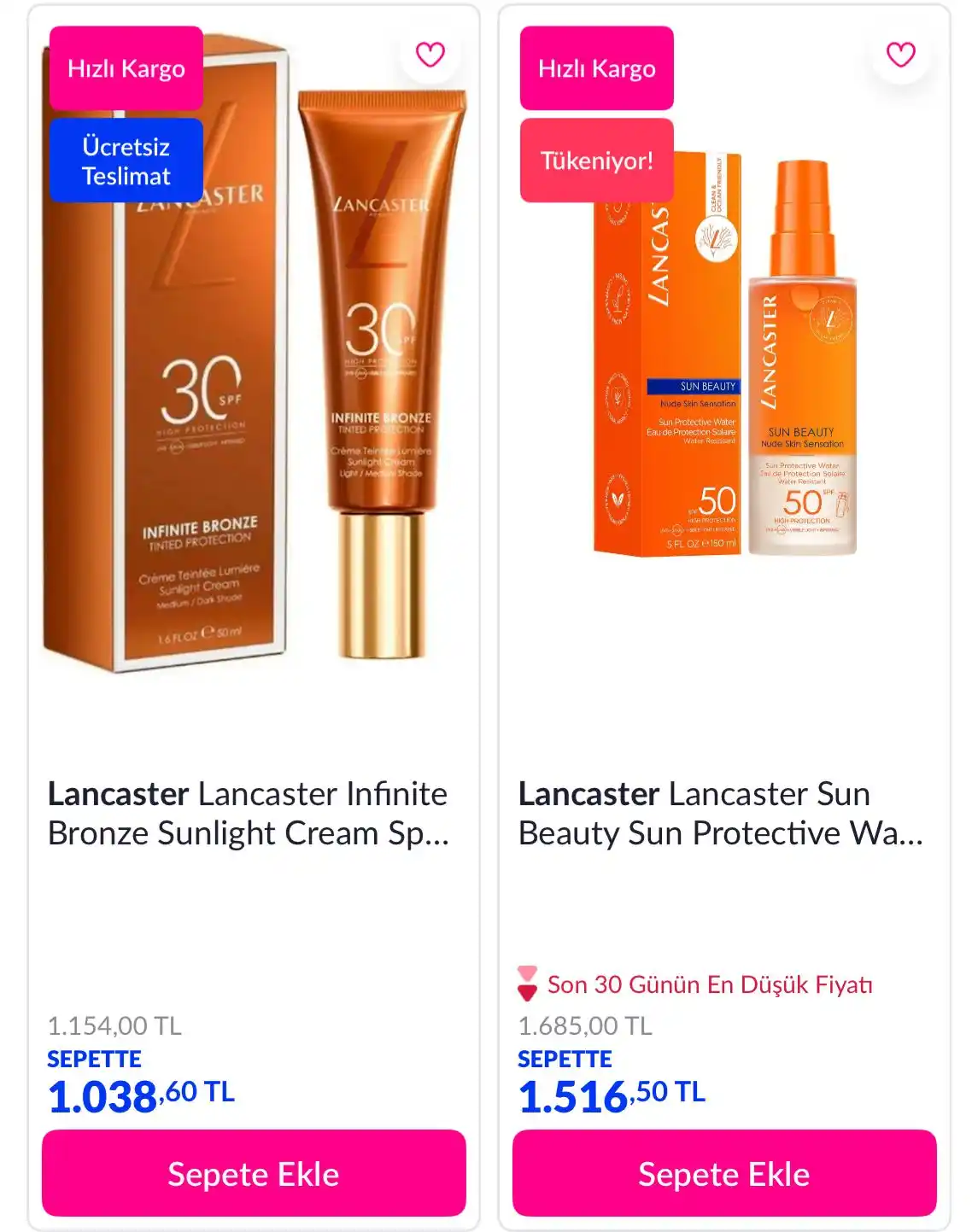The image size is (972, 1232).
Task: Favorite the Lancaster Sun Beauty Protective Water
Action: pyautogui.click(x=900, y=55)
